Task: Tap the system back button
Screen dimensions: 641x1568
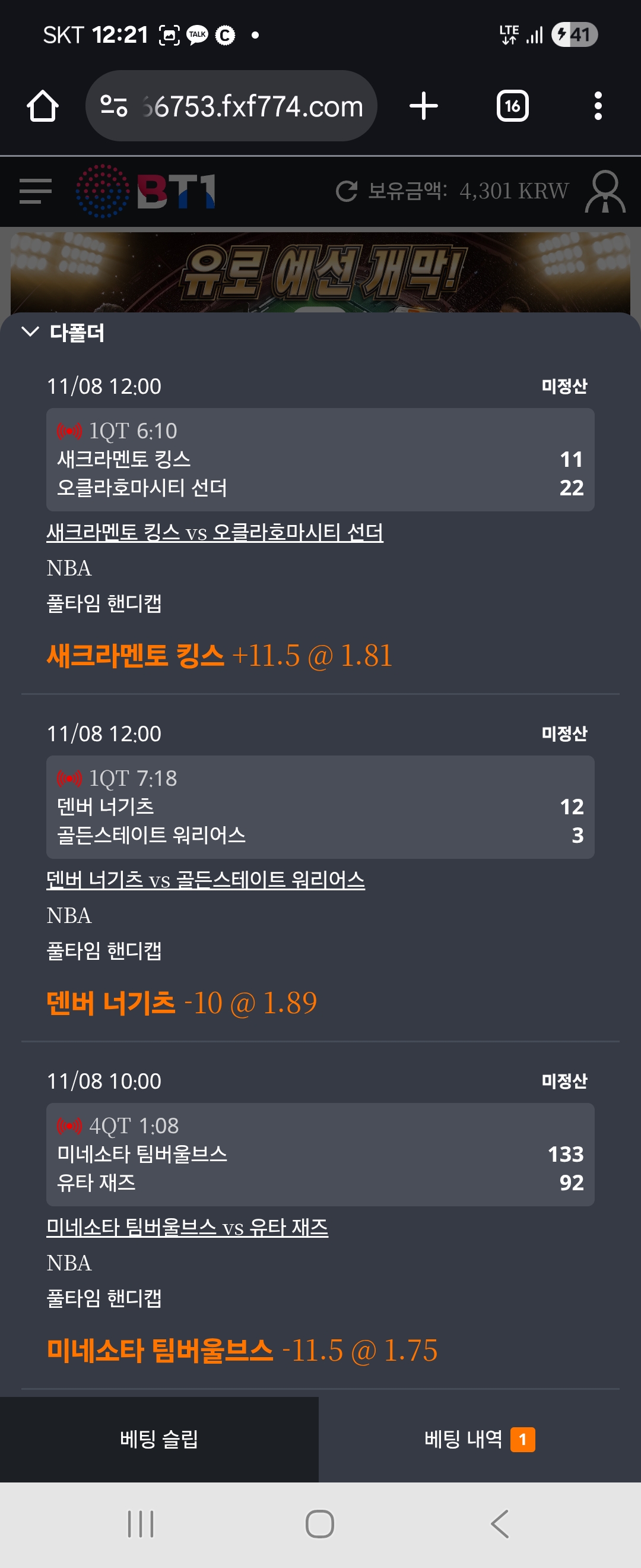Action: tap(499, 1524)
